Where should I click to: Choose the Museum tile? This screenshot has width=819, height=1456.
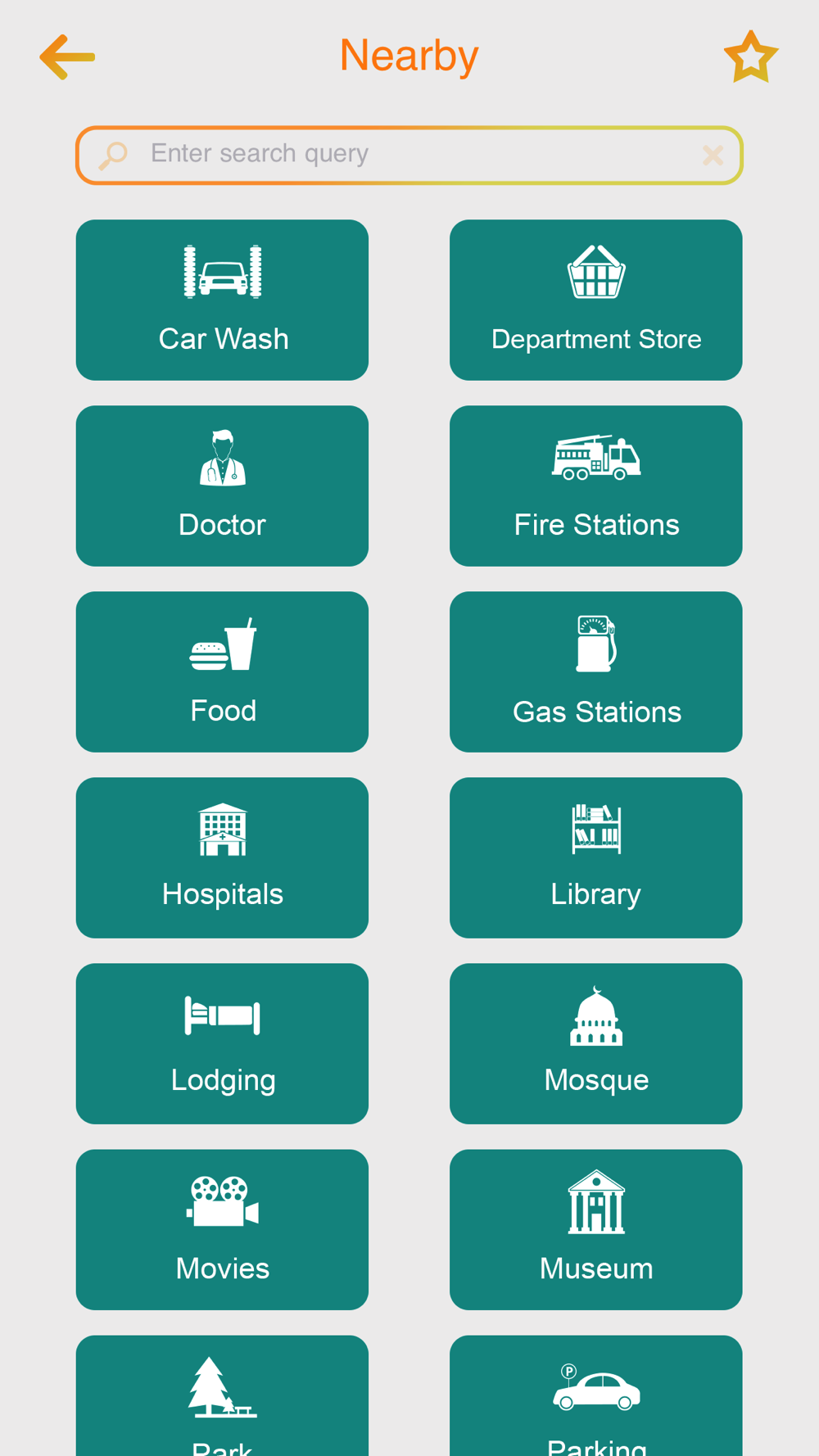(x=596, y=1229)
